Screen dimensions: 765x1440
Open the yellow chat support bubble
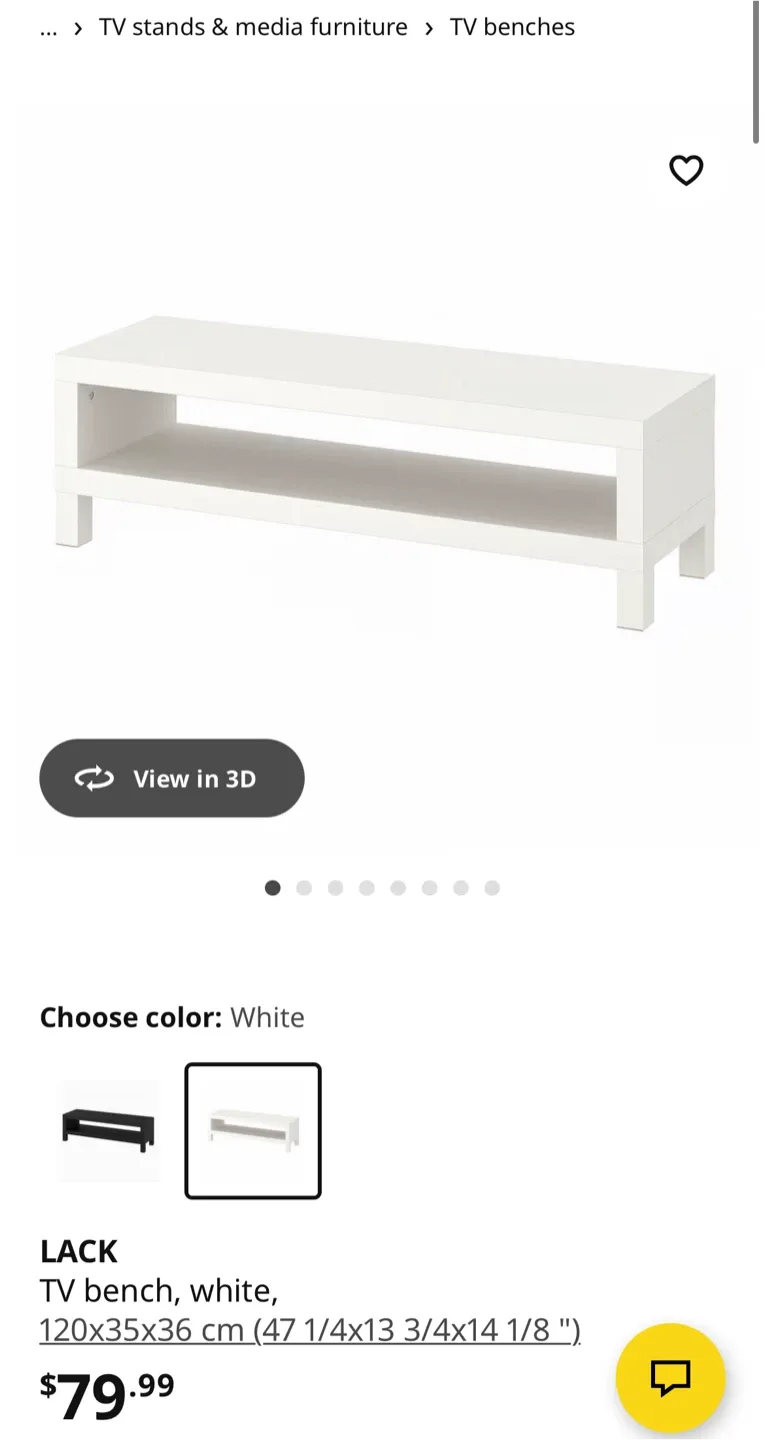click(x=670, y=1378)
